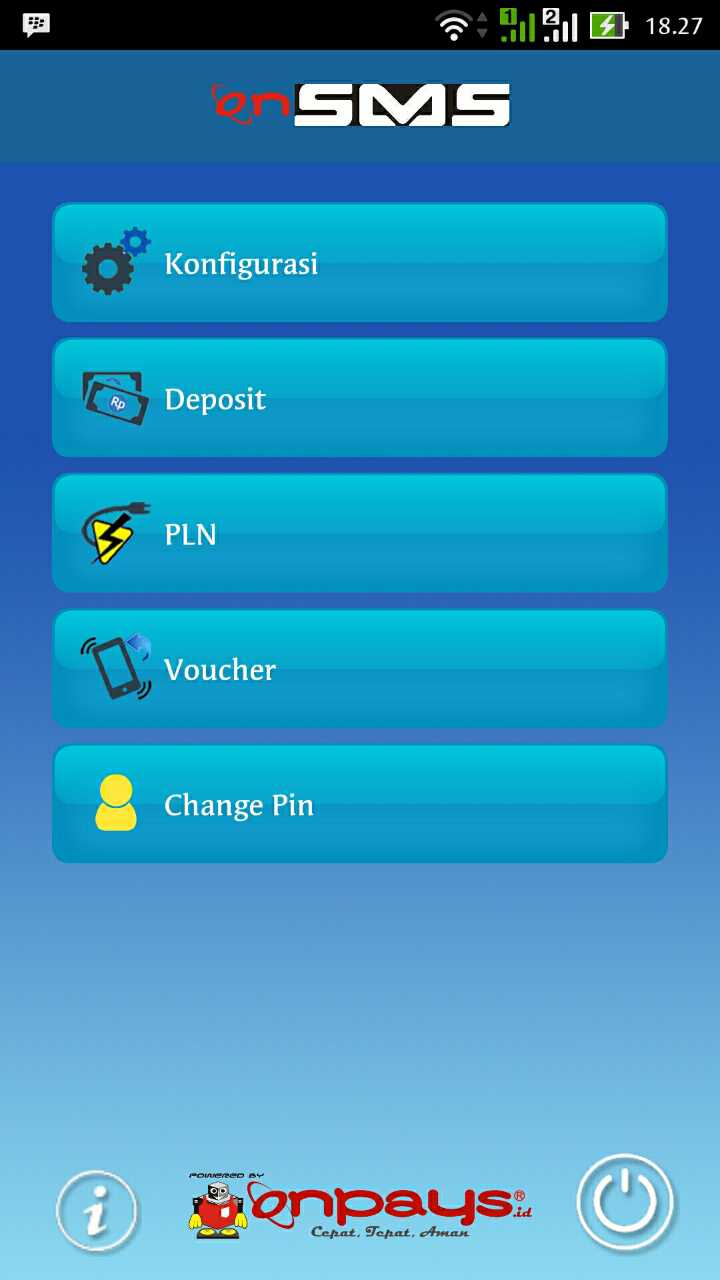Select the Deposit option

pyautogui.click(x=360, y=398)
